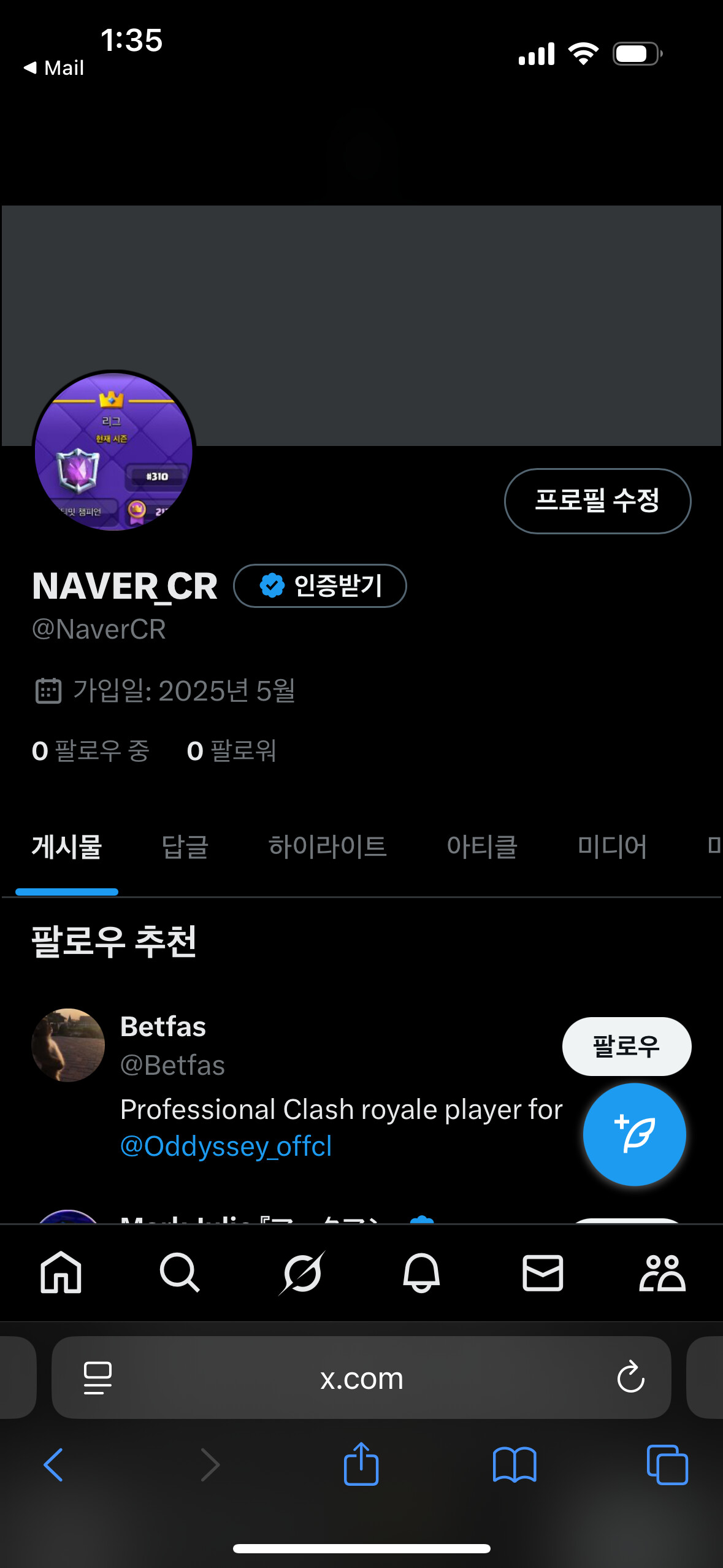This screenshot has height=1568, width=723.
Task: Open the notifications bell
Action: 421,1272
